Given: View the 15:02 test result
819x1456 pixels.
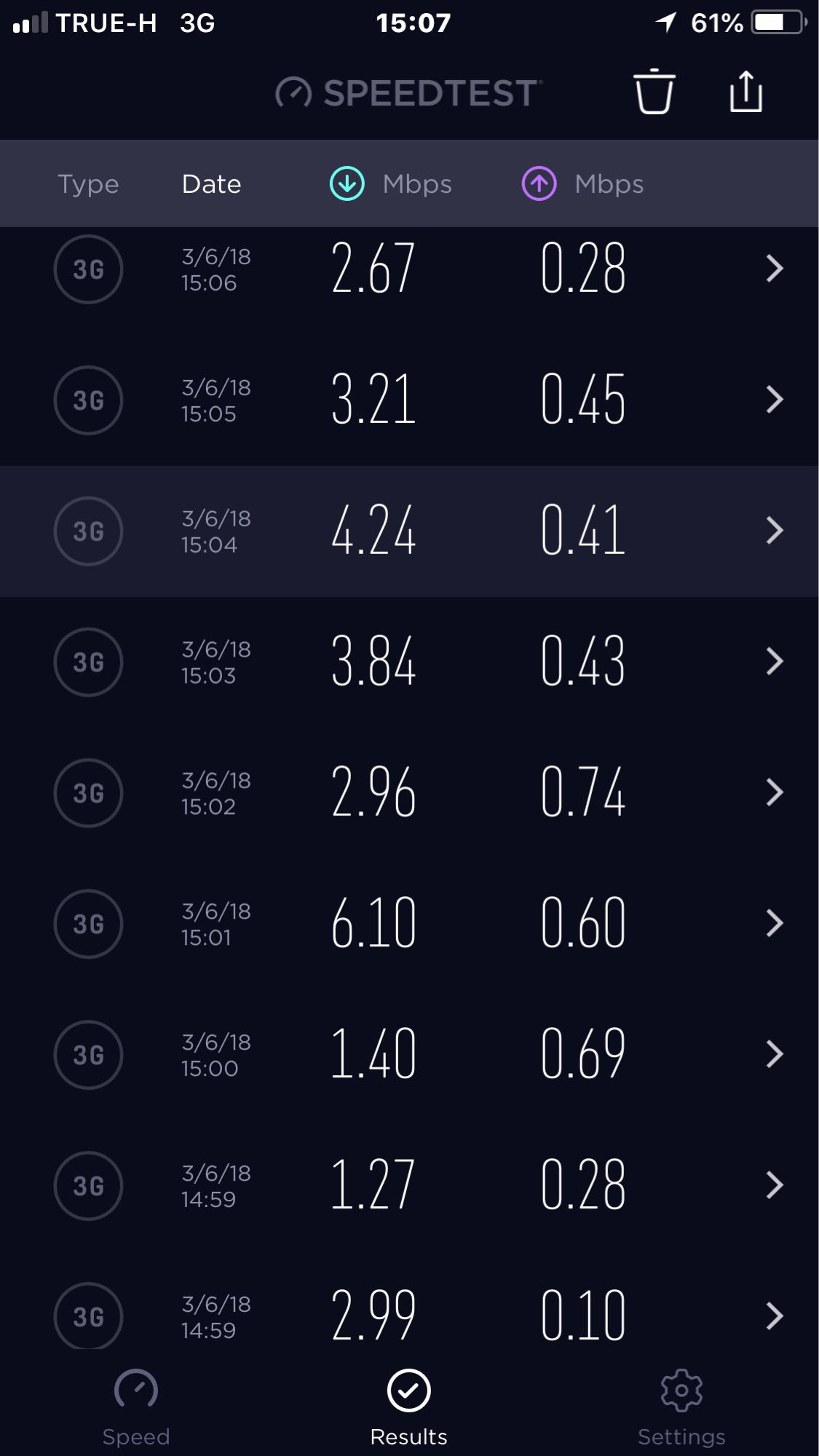Looking at the screenshot, I should [x=409, y=793].
